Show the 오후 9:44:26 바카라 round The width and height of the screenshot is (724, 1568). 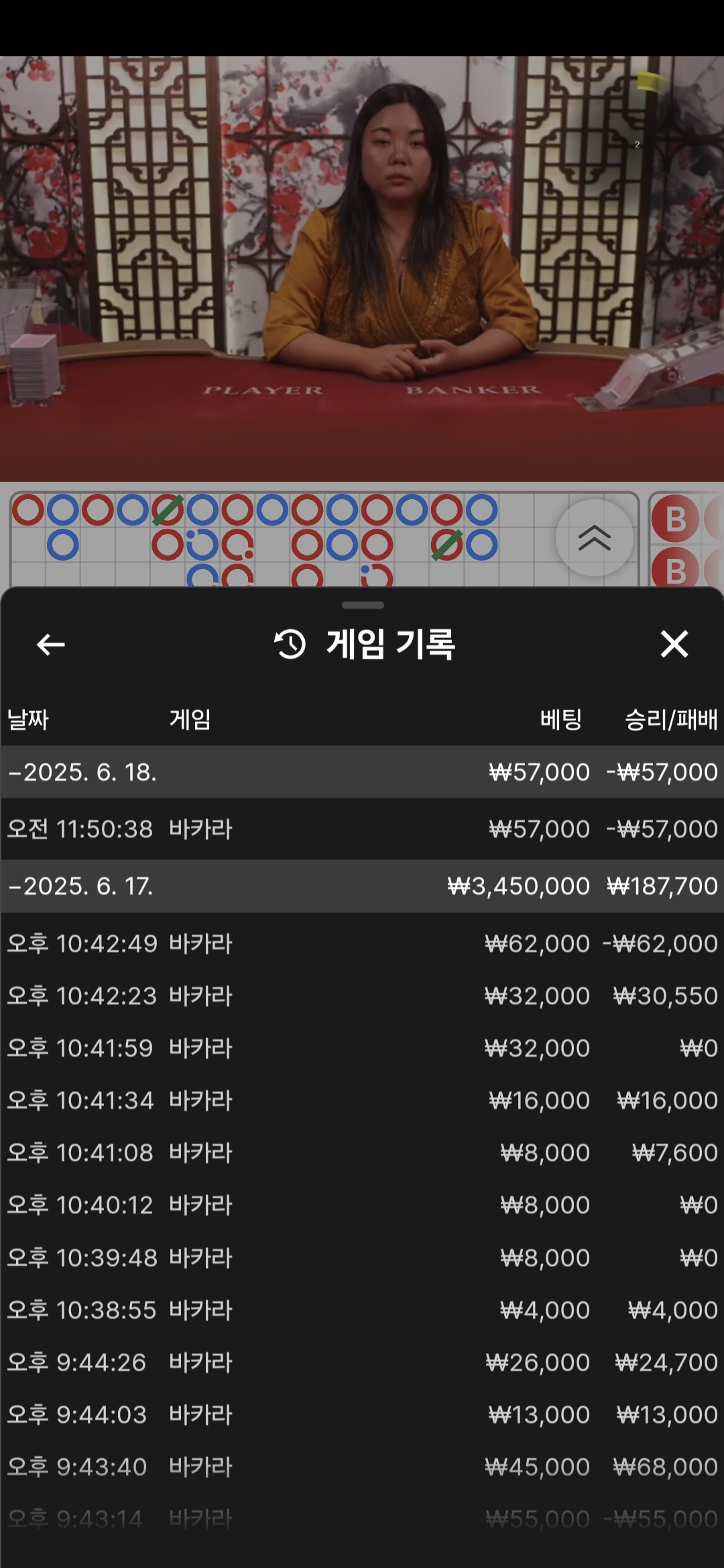click(x=362, y=1362)
